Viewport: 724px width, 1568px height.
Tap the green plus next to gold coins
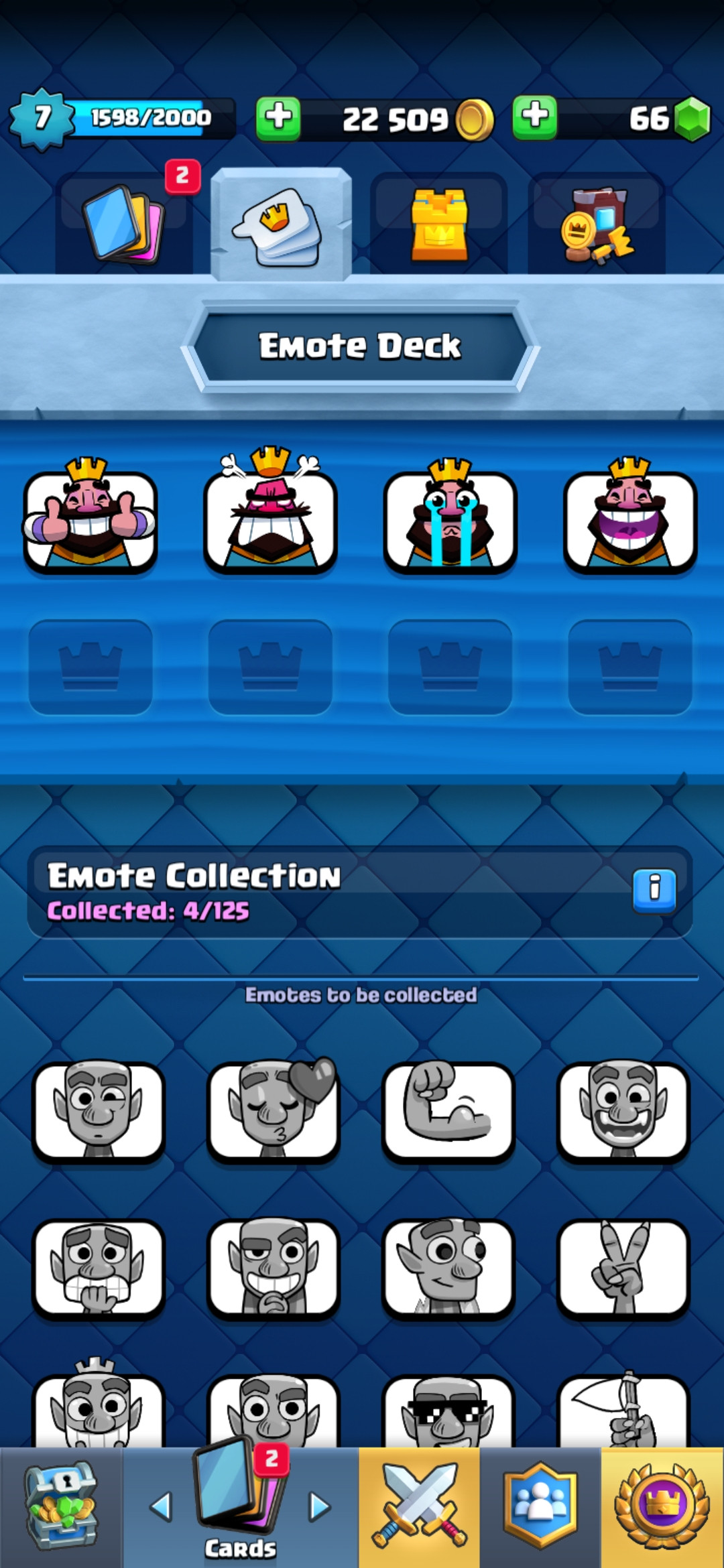[278, 119]
